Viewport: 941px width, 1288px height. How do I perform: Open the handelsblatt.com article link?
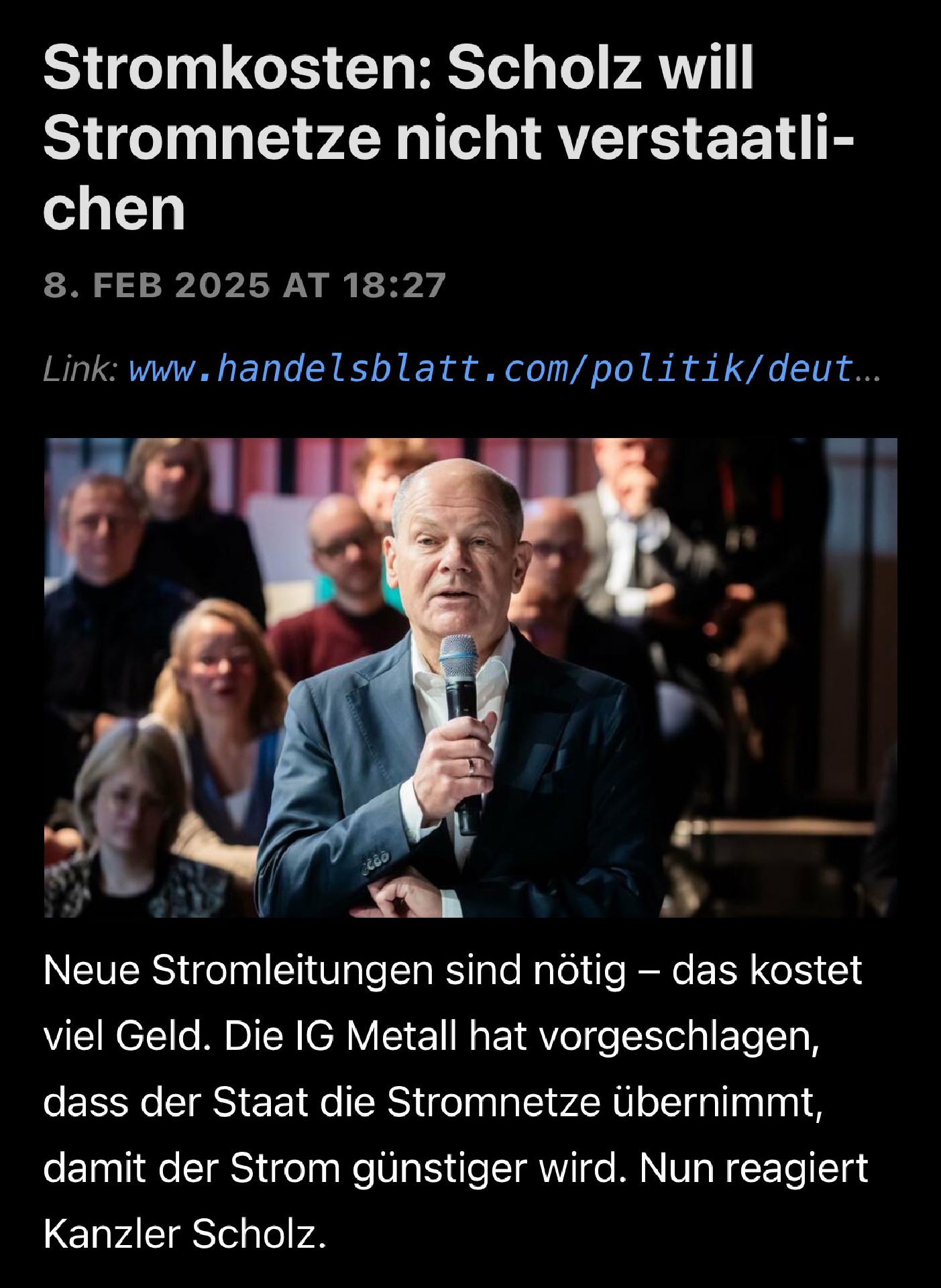pyautogui.click(x=503, y=368)
